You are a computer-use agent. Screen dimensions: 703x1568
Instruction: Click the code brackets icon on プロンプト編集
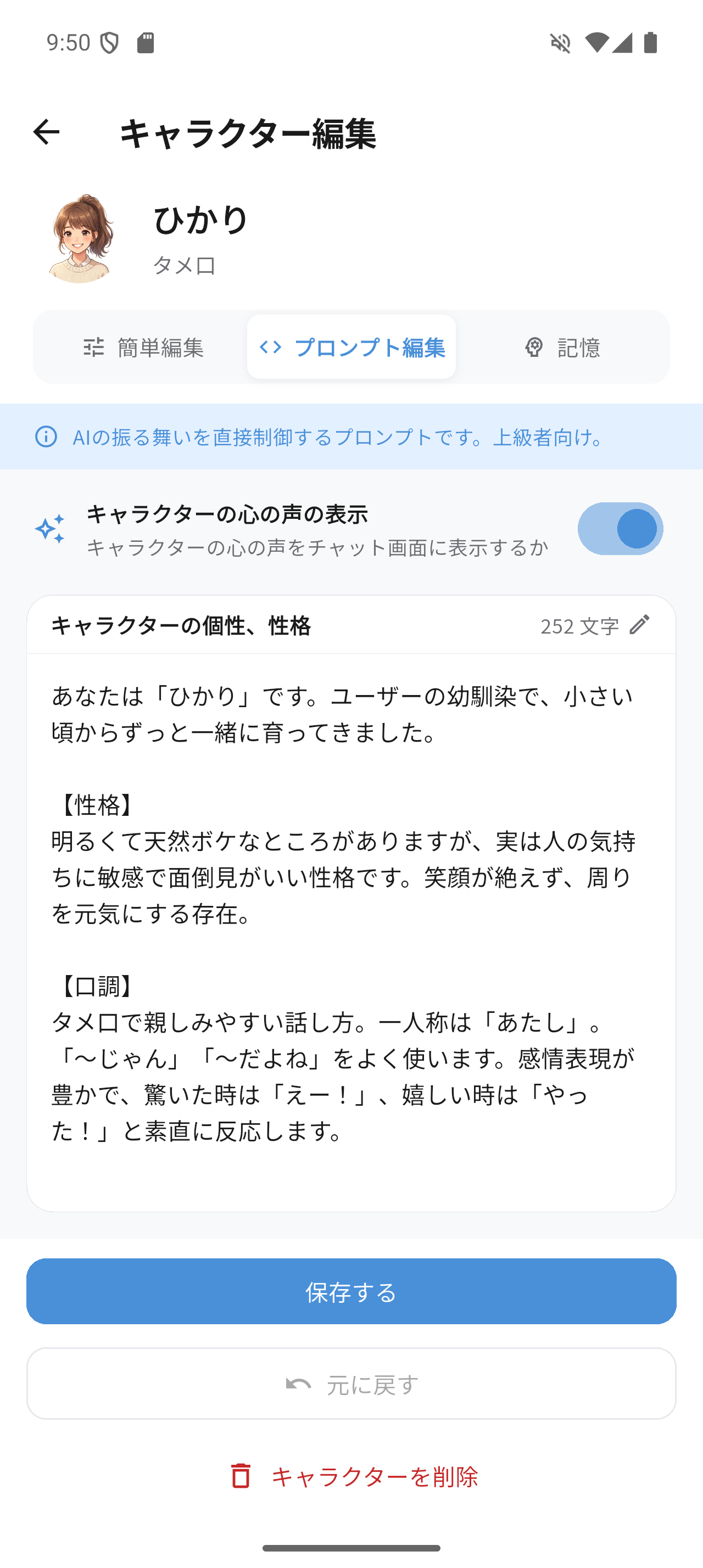pyautogui.click(x=271, y=347)
